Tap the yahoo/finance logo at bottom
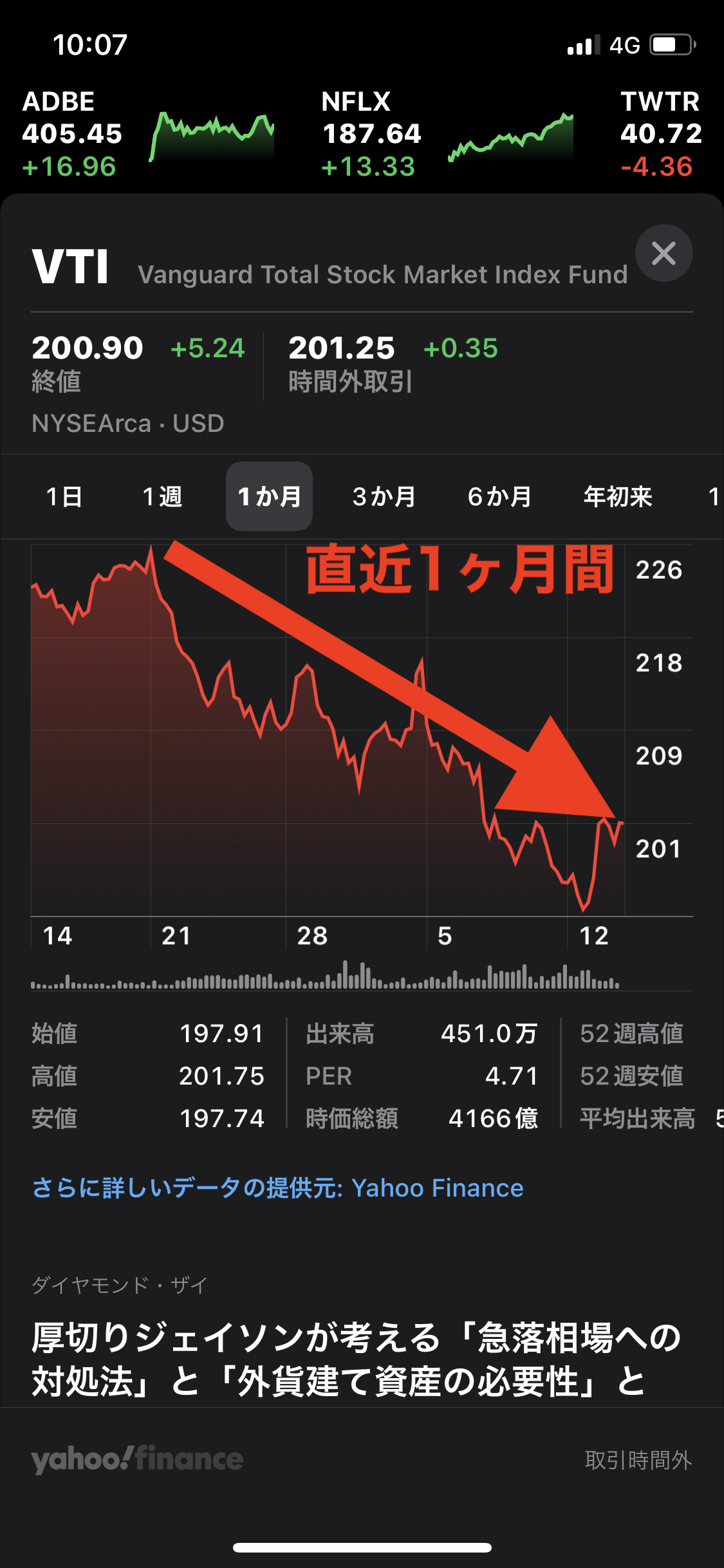Image resolution: width=724 pixels, height=1568 pixels. (x=137, y=1459)
